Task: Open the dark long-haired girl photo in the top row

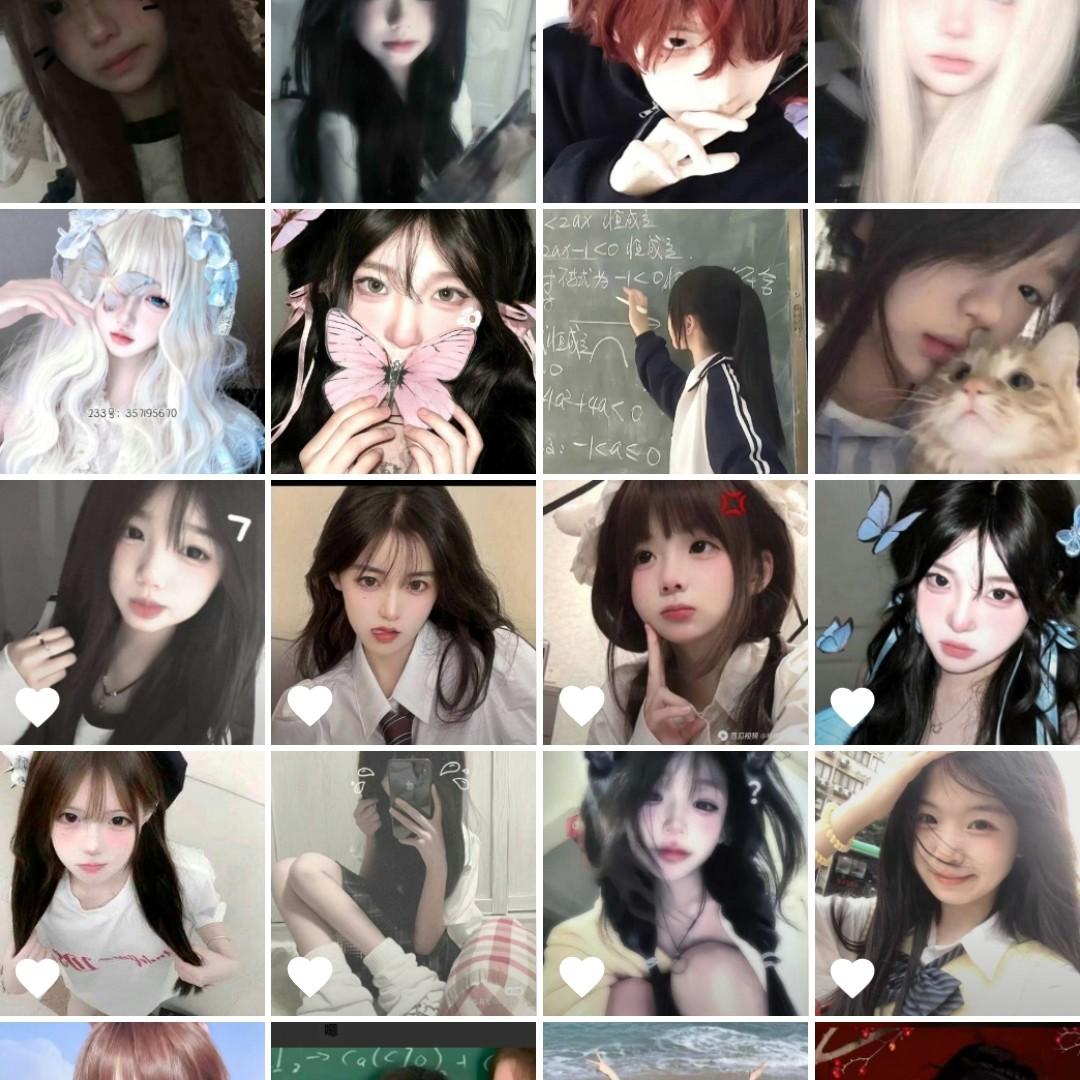Action: coord(403,100)
